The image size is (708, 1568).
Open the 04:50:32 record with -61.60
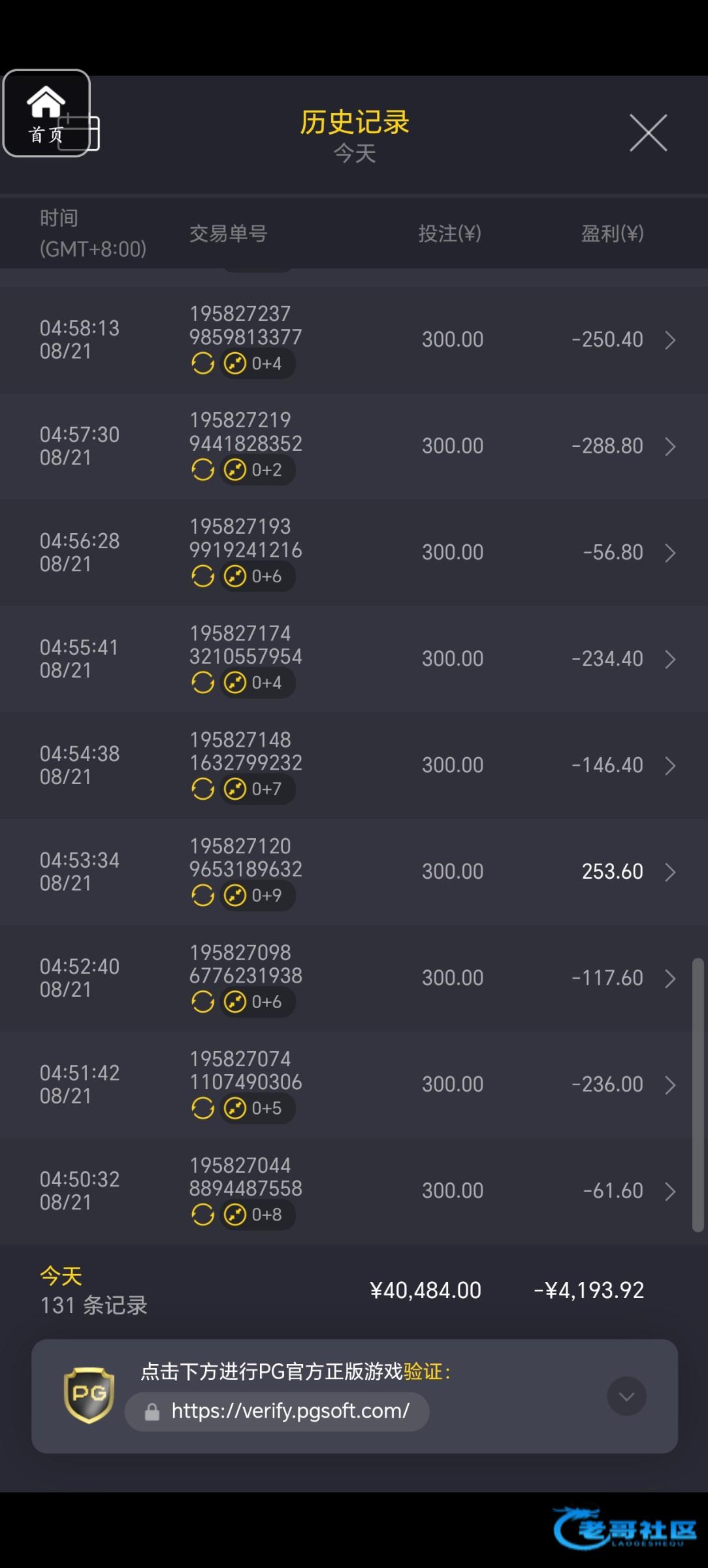point(670,1192)
